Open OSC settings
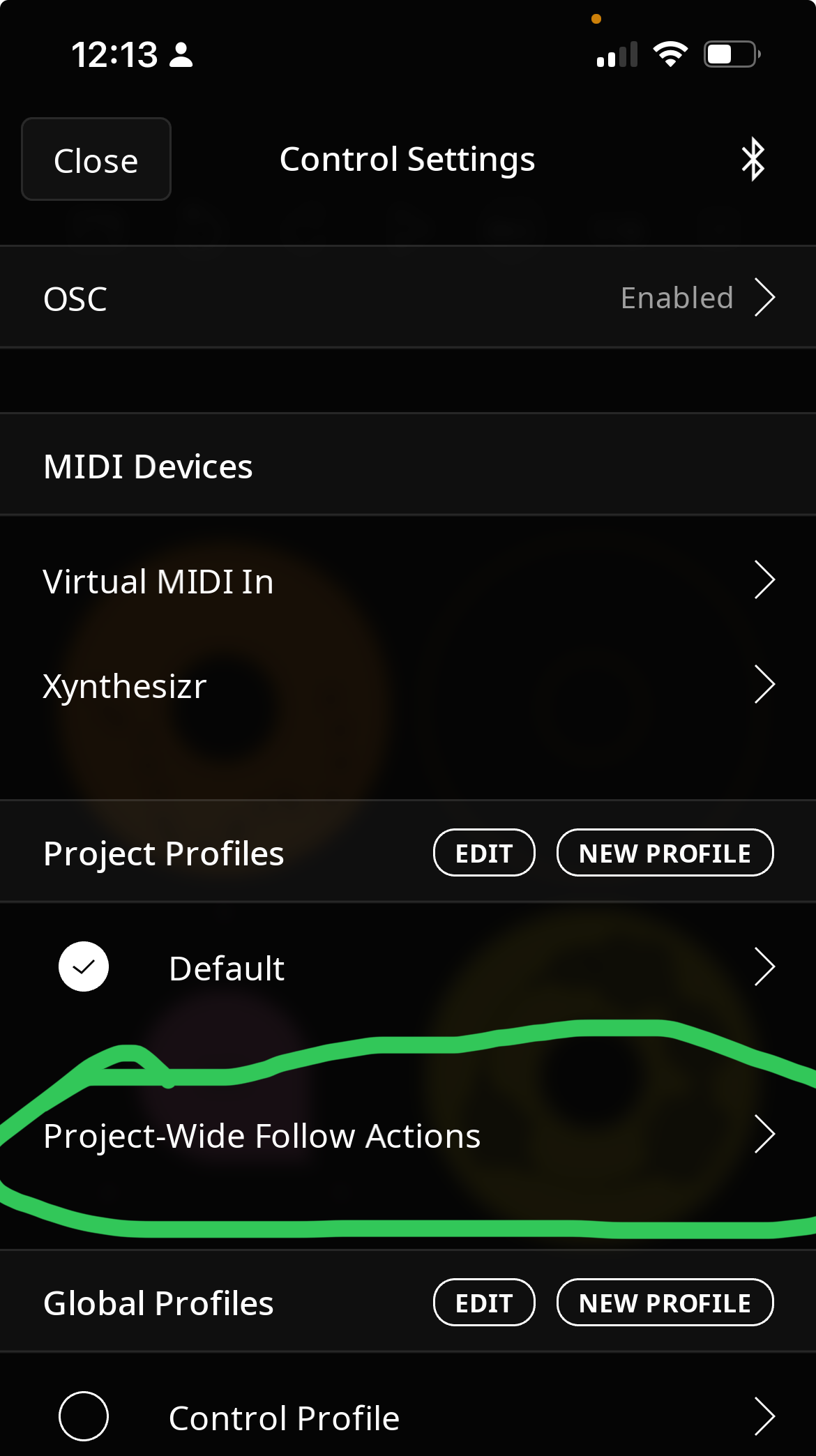The width and height of the screenshot is (816, 1456). point(408,298)
